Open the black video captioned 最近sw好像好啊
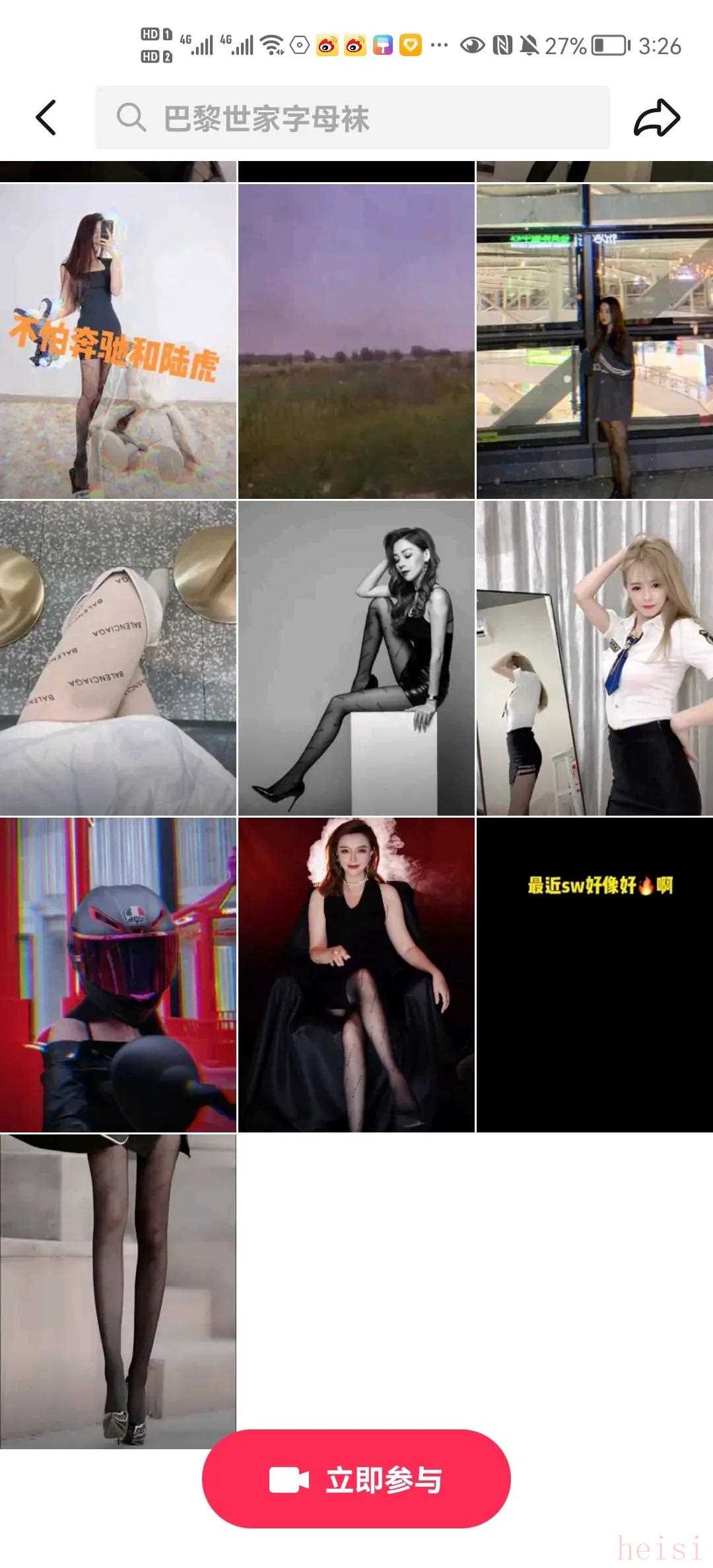The width and height of the screenshot is (713, 1568). point(595,975)
